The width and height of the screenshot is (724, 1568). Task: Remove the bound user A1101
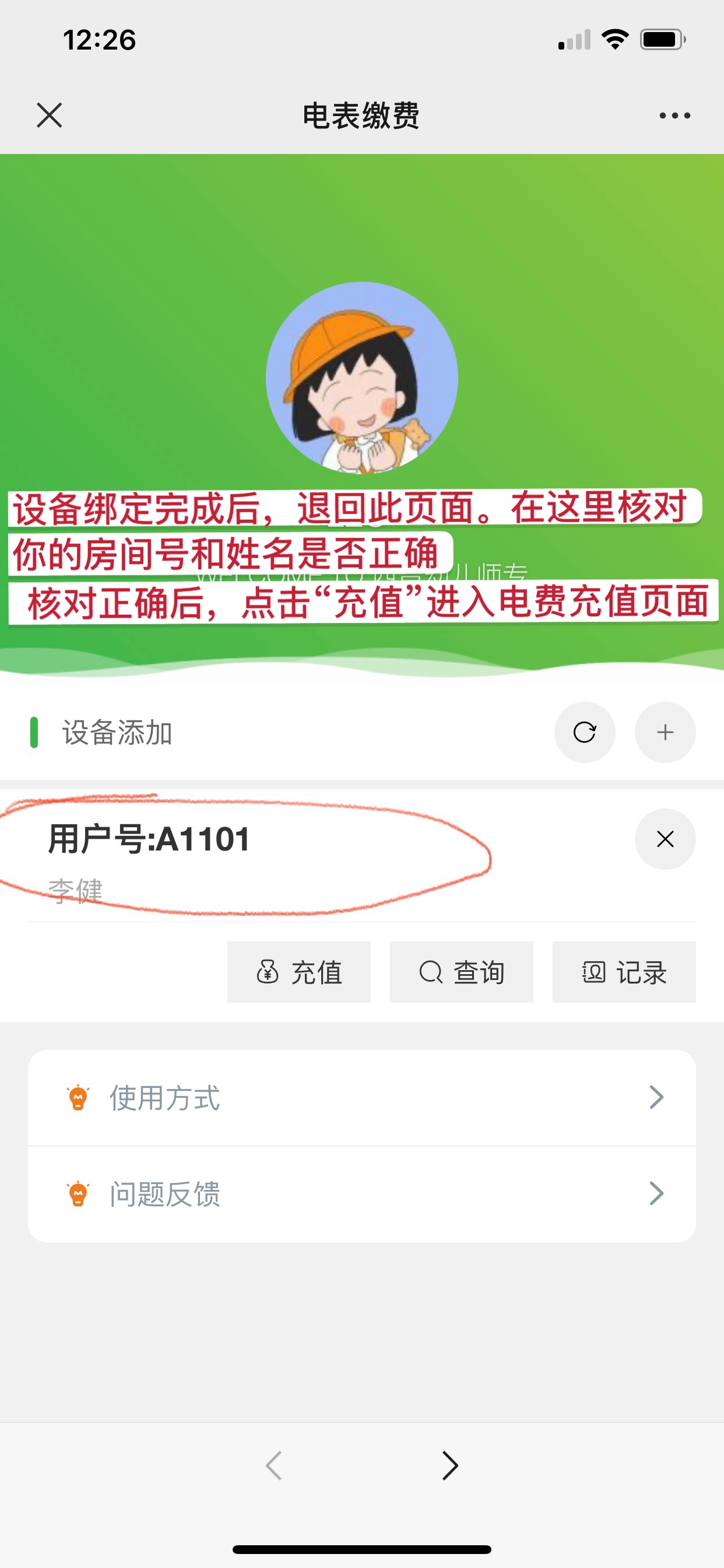665,839
